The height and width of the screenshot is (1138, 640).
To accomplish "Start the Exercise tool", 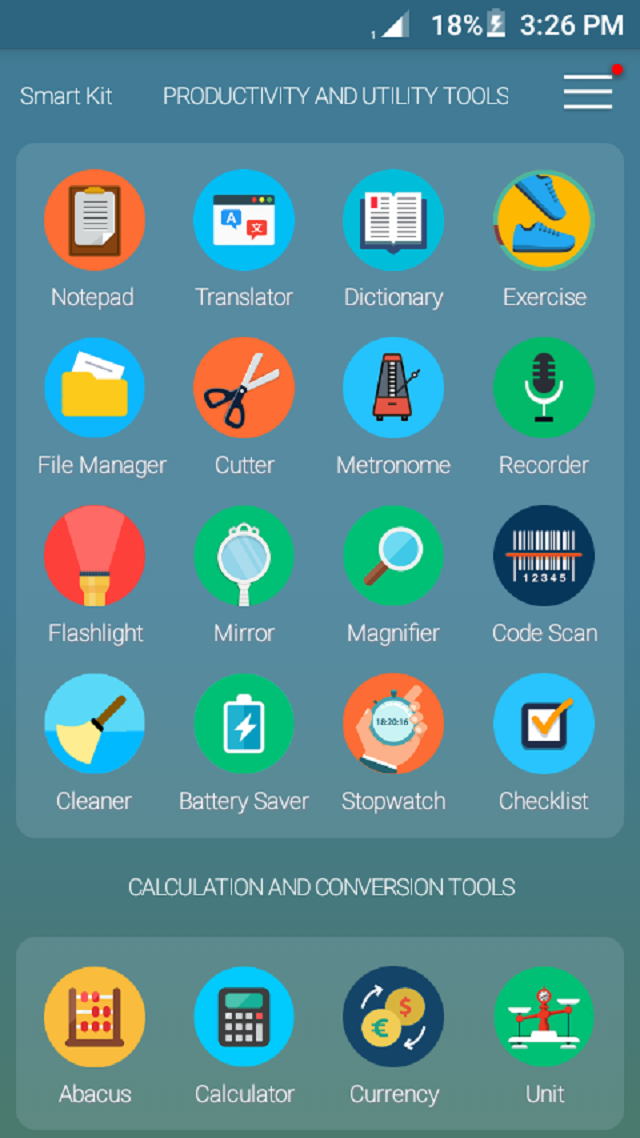I will coord(543,220).
